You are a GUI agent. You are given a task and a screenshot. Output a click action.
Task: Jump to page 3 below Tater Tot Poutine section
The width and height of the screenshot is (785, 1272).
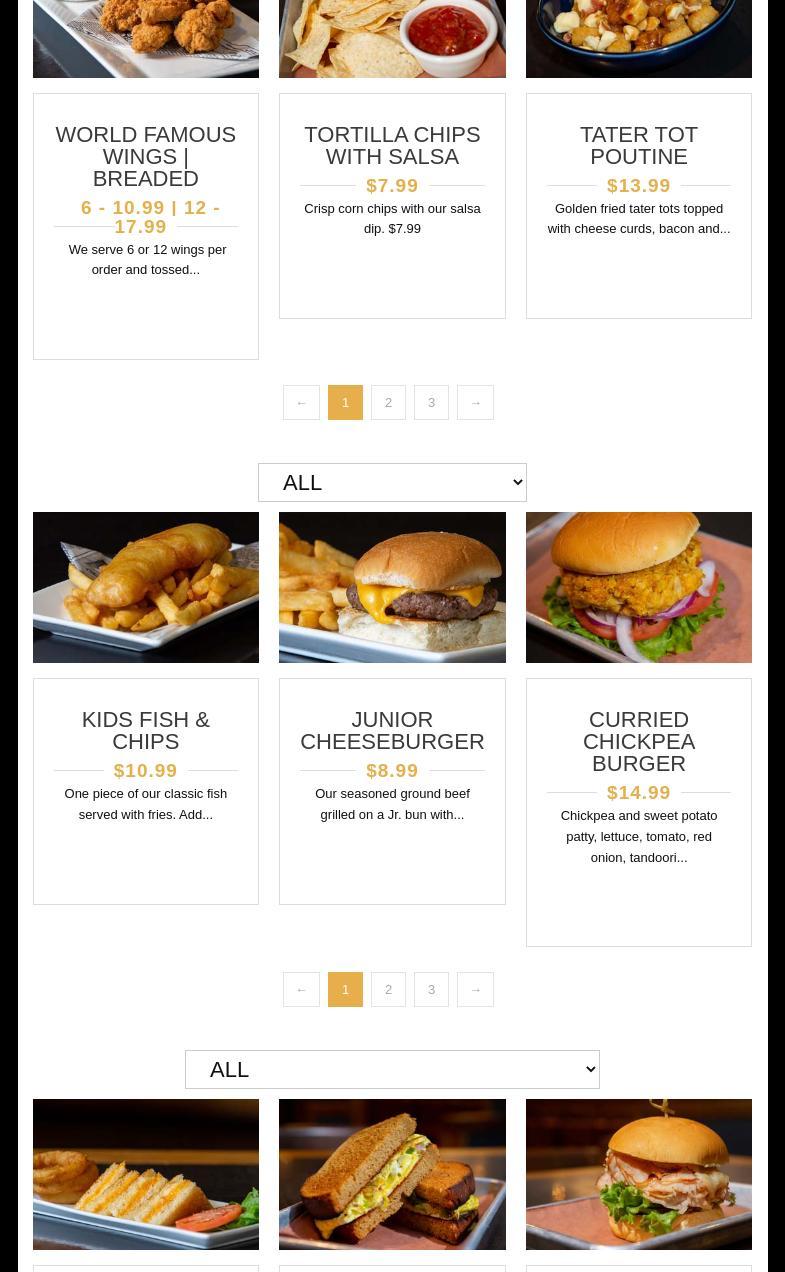tap(431, 403)
